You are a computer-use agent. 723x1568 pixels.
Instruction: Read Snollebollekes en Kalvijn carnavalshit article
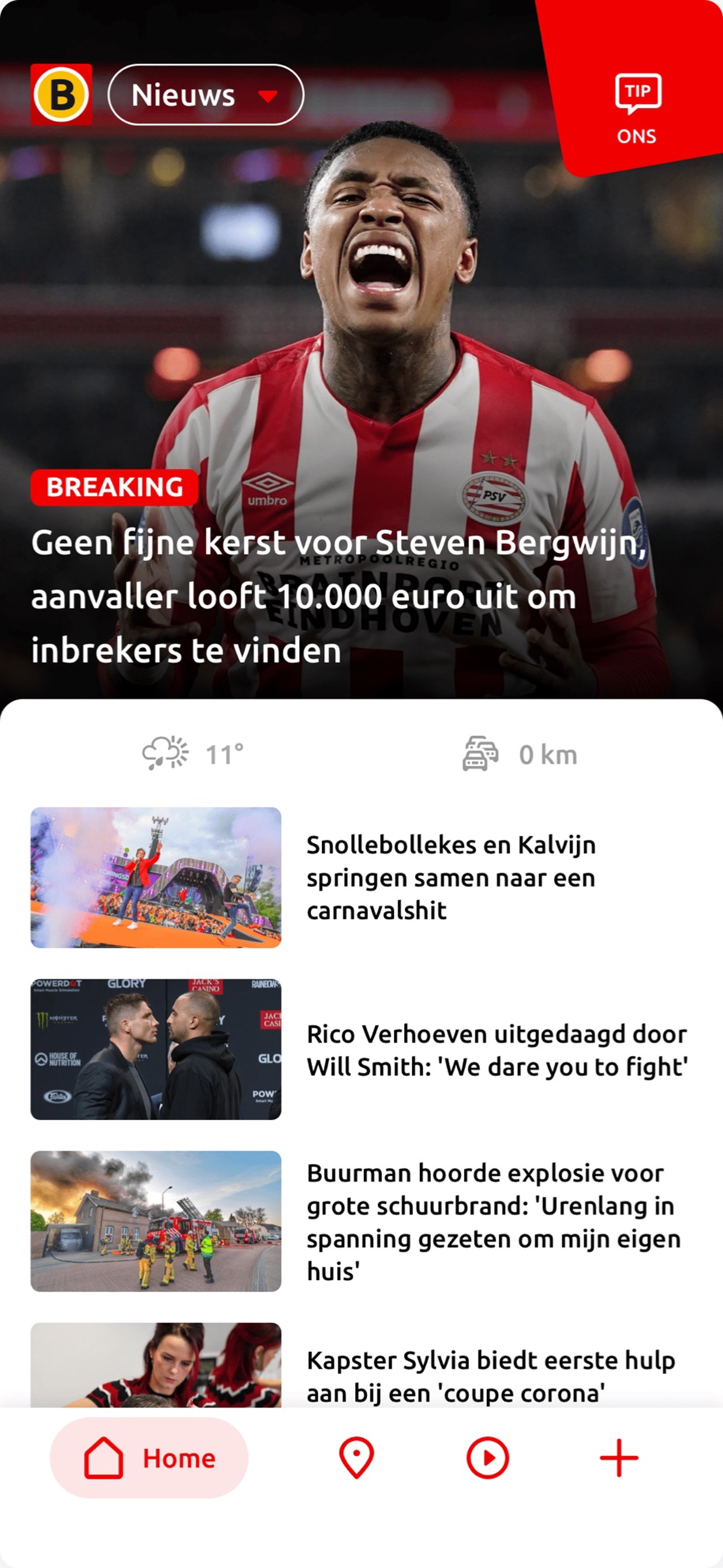(x=450, y=877)
